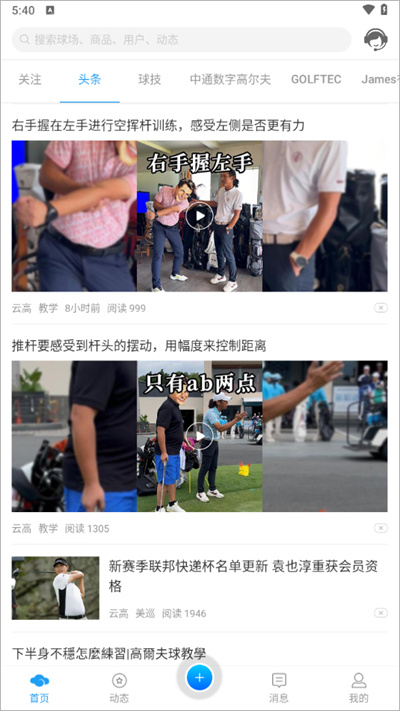Viewport: 400px width, 711px height.
Task: Open the 下半身不穩怎麼練習 article
Action: [109, 653]
